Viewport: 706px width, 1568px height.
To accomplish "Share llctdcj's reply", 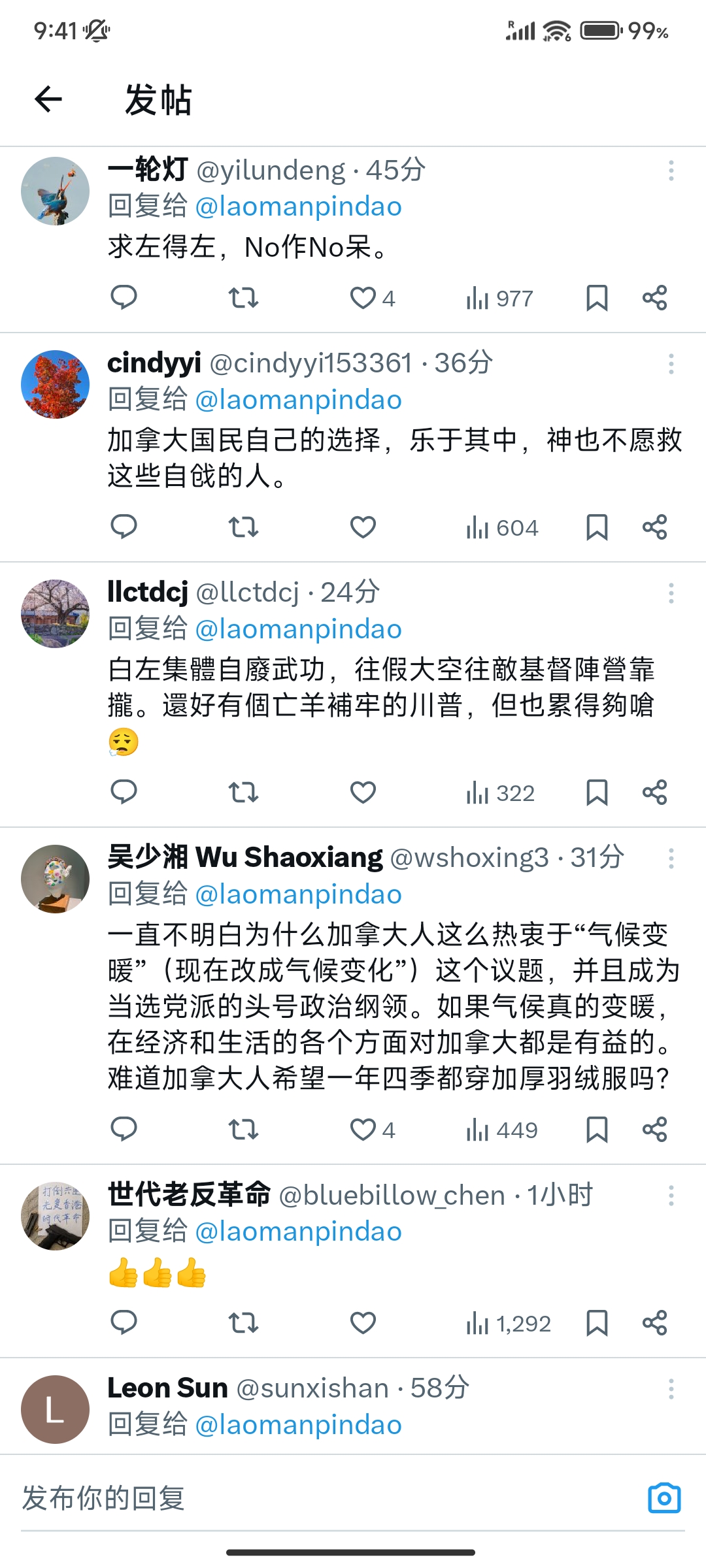I will 654,792.
